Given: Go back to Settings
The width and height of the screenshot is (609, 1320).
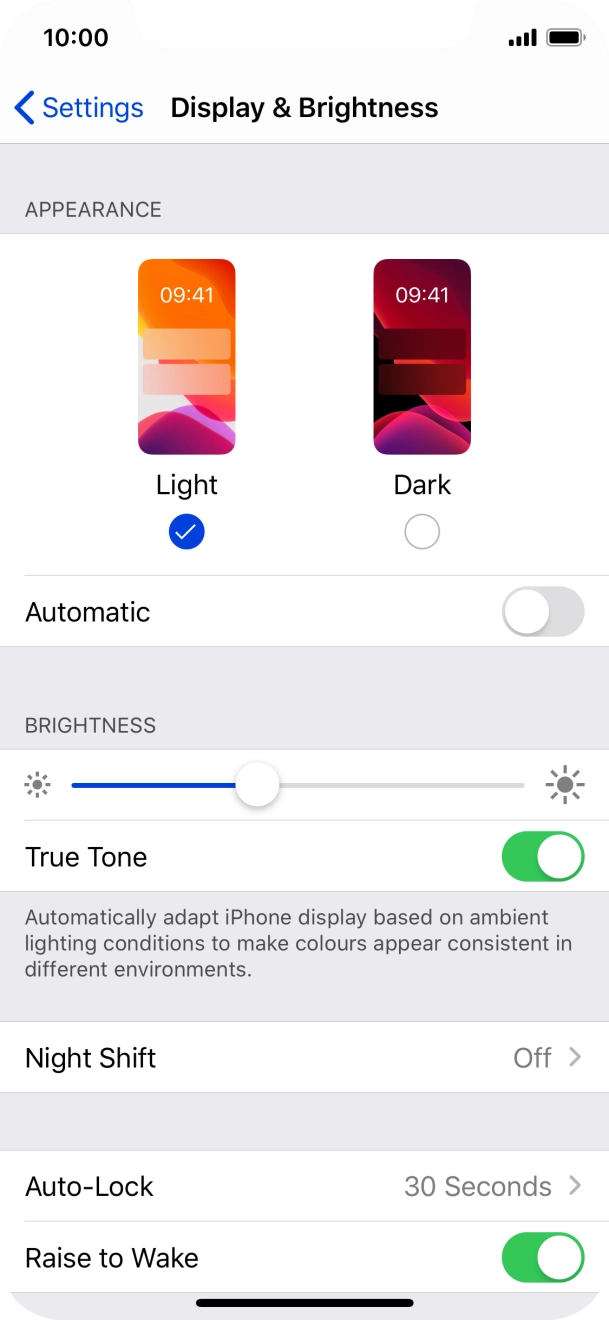Looking at the screenshot, I should point(80,108).
